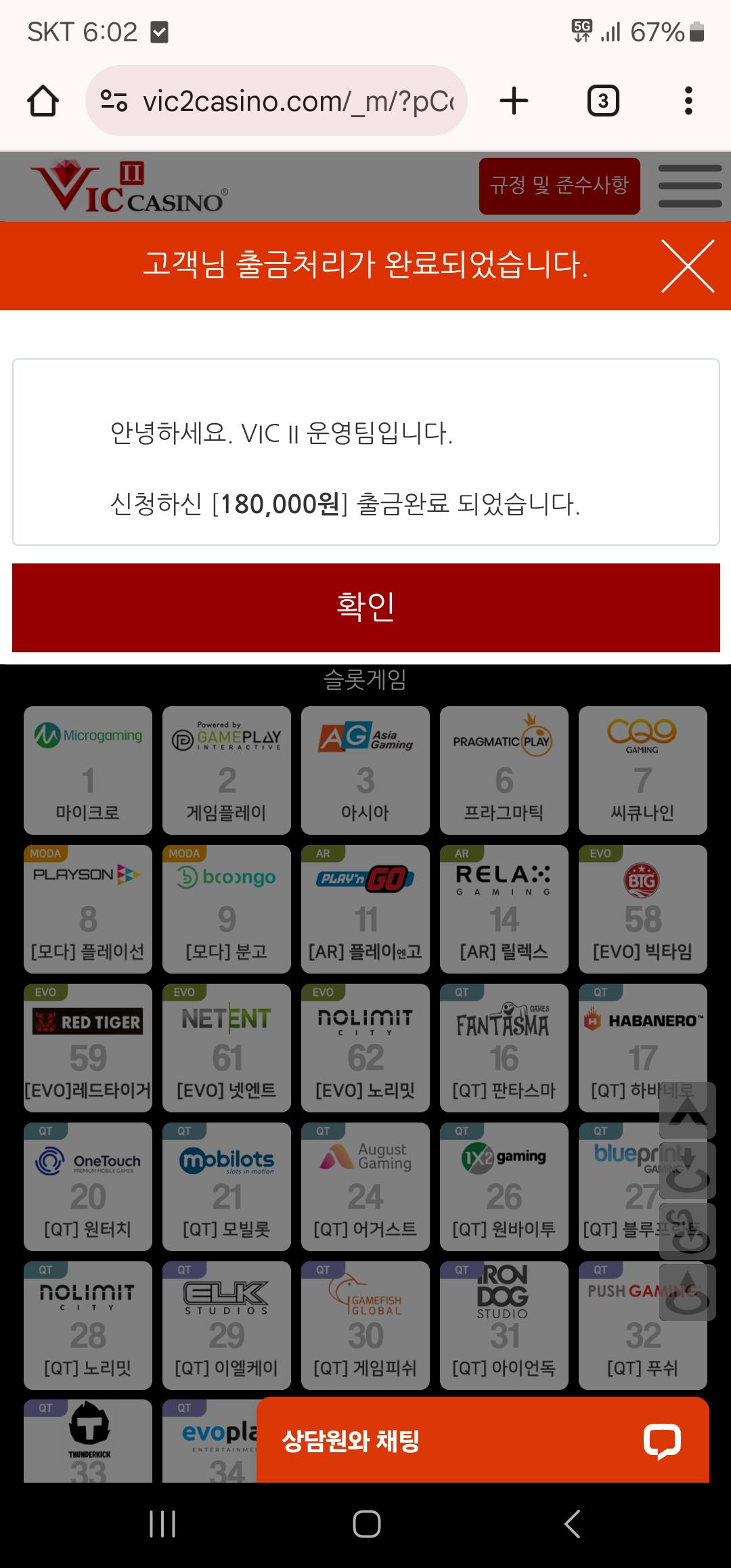Image resolution: width=731 pixels, height=1568 pixels.
Task: Show the open tabs switcher
Action: pyautogui.click(x=602, y=101)
